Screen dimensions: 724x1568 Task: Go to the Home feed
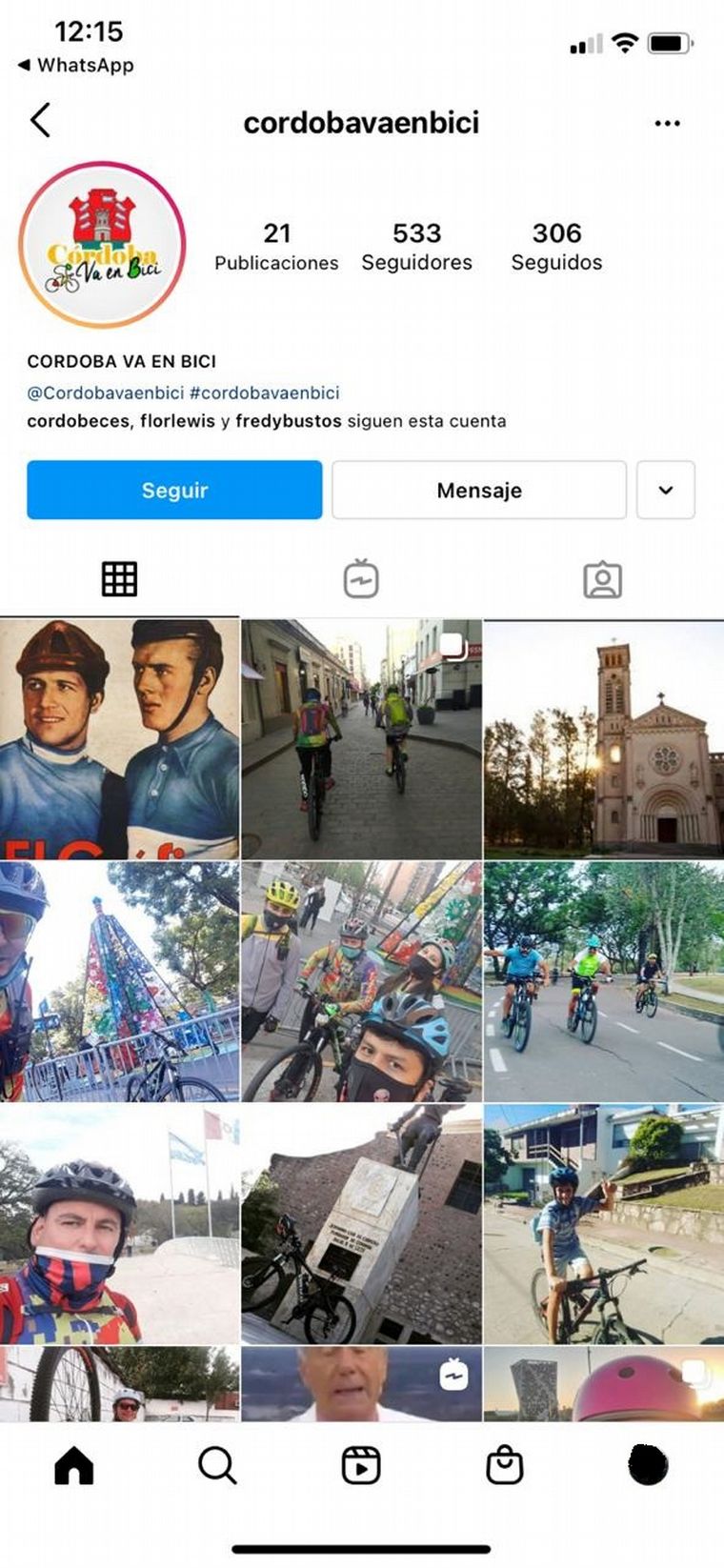(74, 1465)
